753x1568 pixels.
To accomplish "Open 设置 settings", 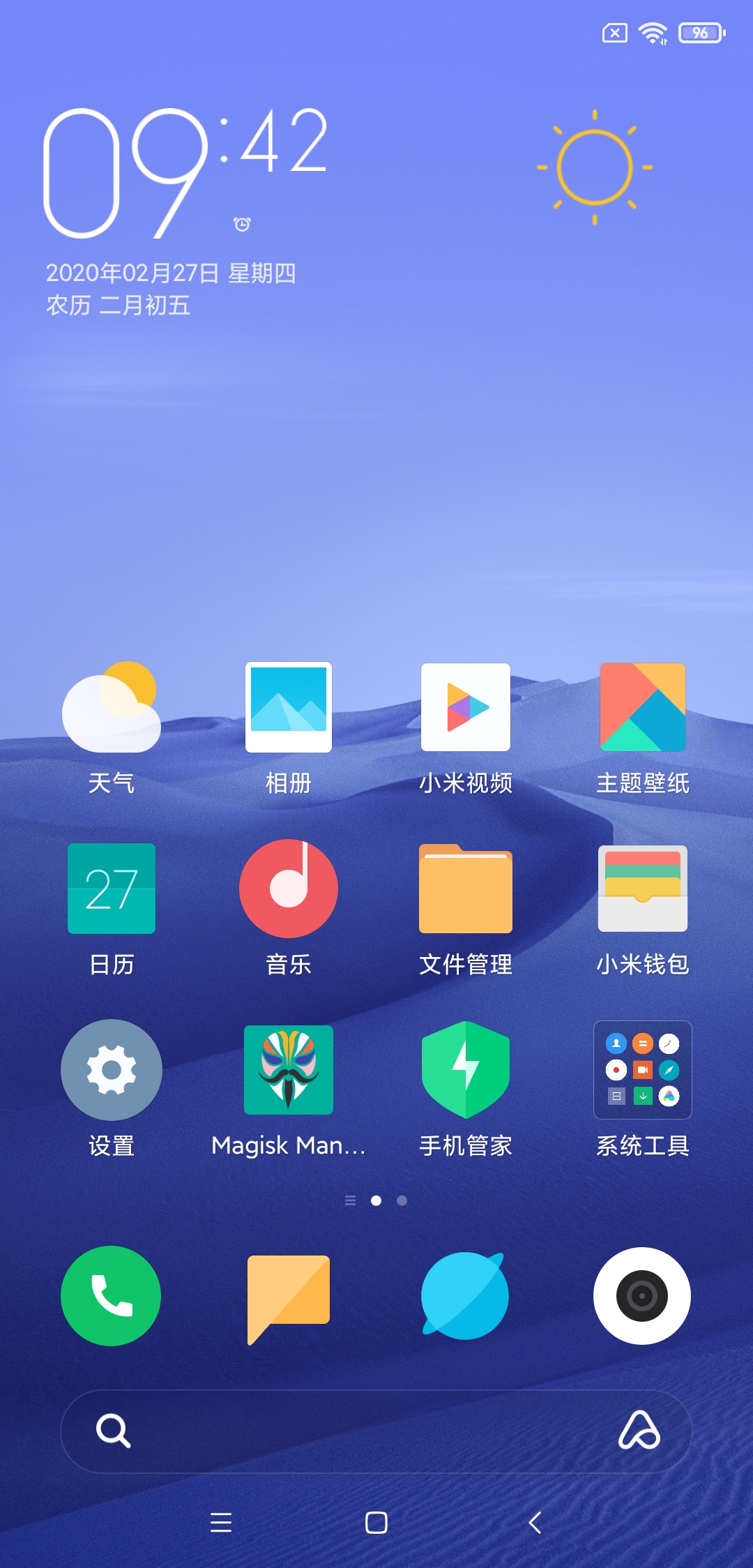I will (x=112, y=1070).
